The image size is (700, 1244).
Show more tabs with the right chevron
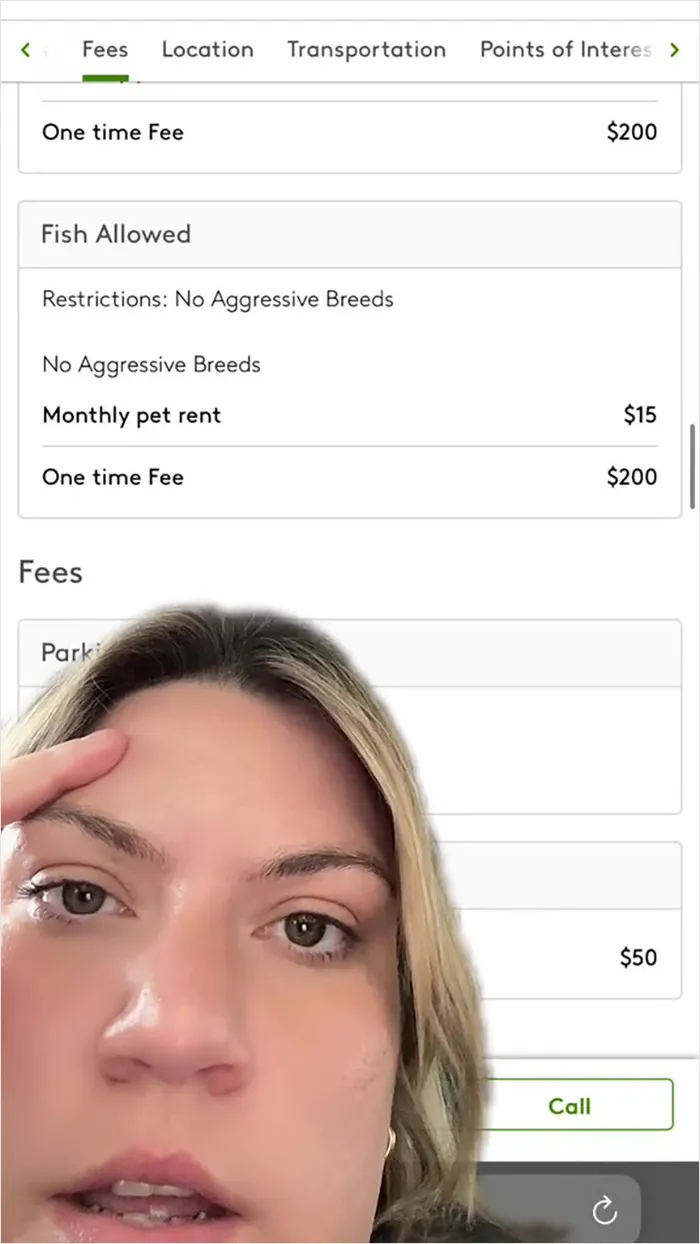coord(674,50)
